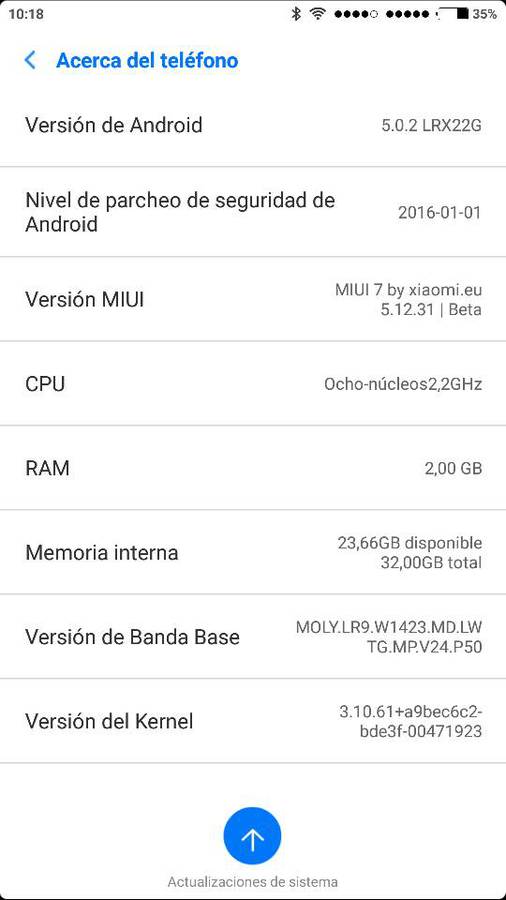Go back from Acerca del teléfono
506x900 pixels.
[30, 60]
